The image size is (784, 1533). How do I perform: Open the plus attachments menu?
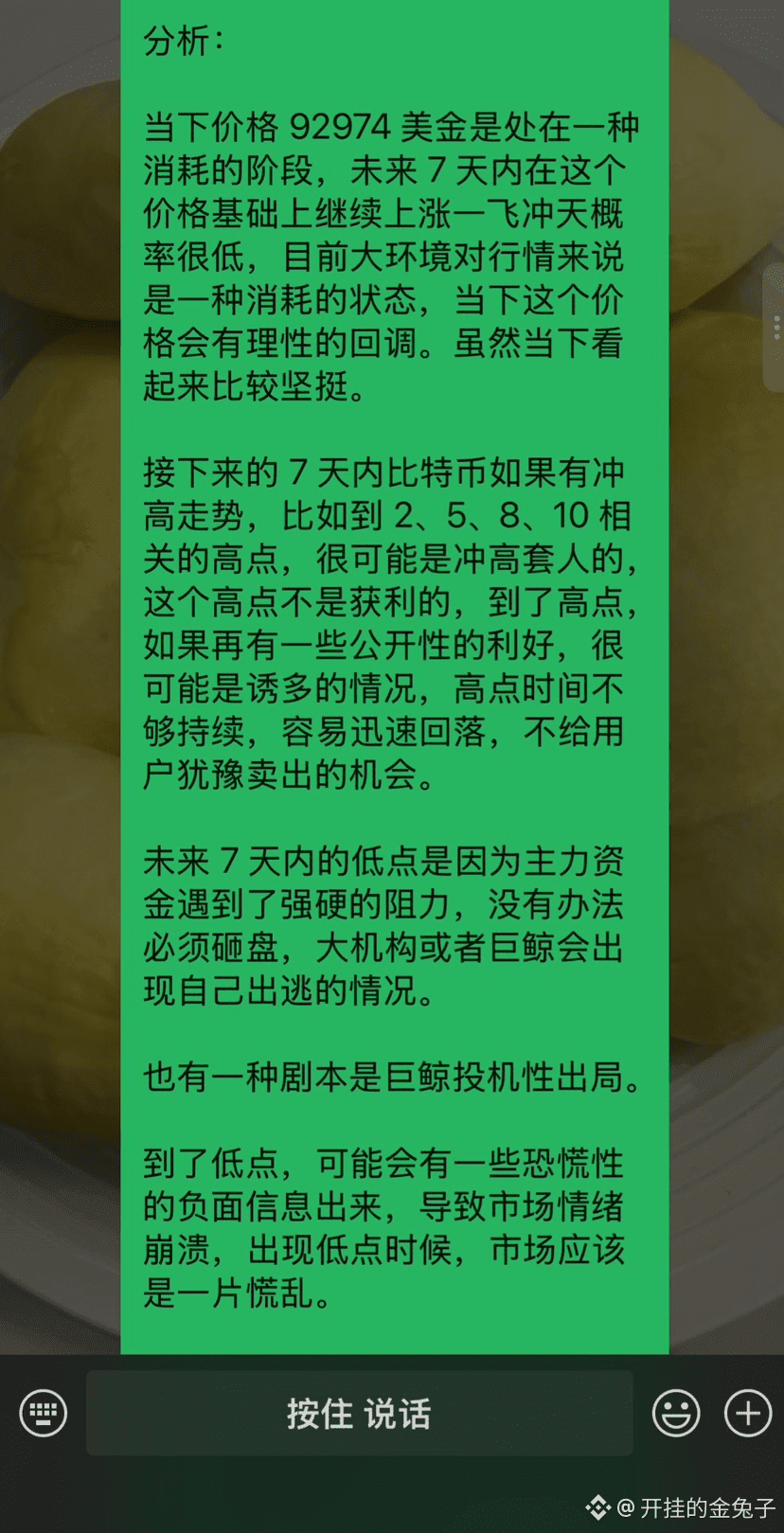[x=748, y=1414]
